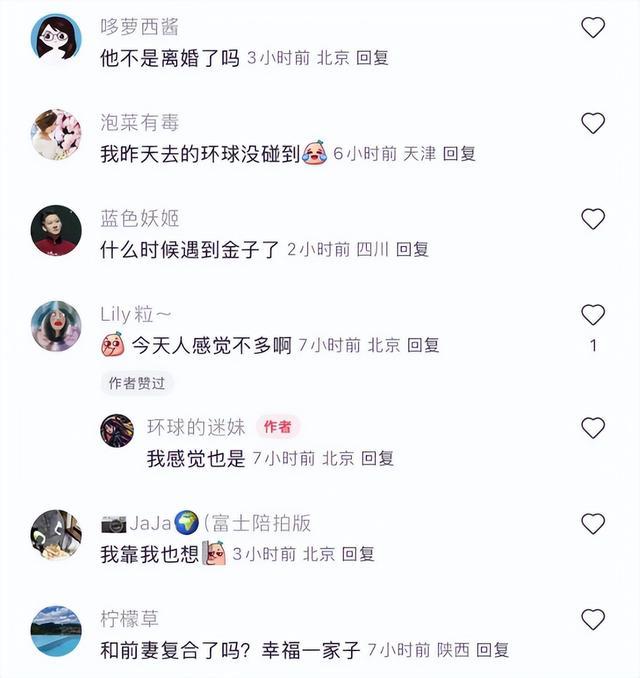Like JaJa's comment
This screenshot has width=640, height=678.
593,523
